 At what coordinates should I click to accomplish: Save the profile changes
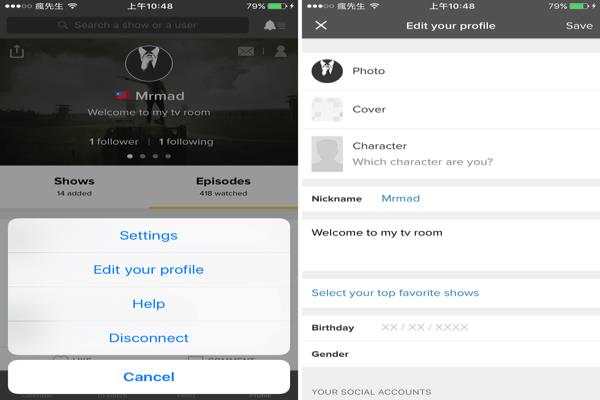[x=578, y=25]
